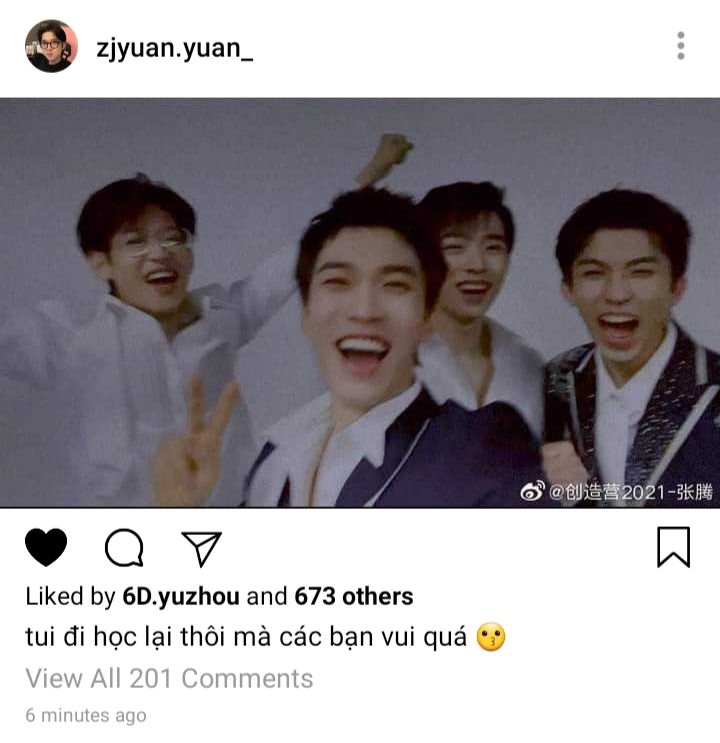This screenshot has height=743, width=720.
Task: Bookmark this post
Action: pos(673,547)
